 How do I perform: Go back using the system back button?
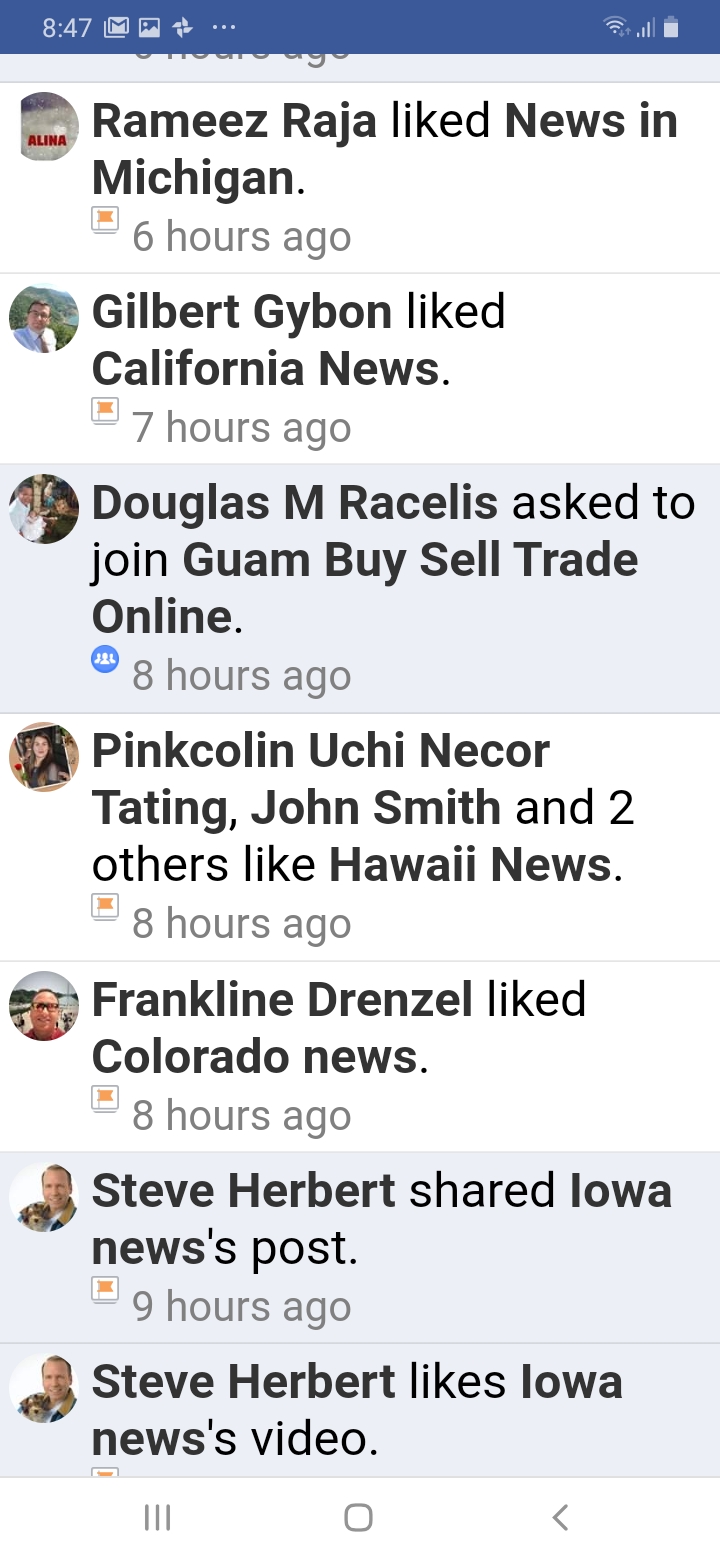click(561, 1517)
